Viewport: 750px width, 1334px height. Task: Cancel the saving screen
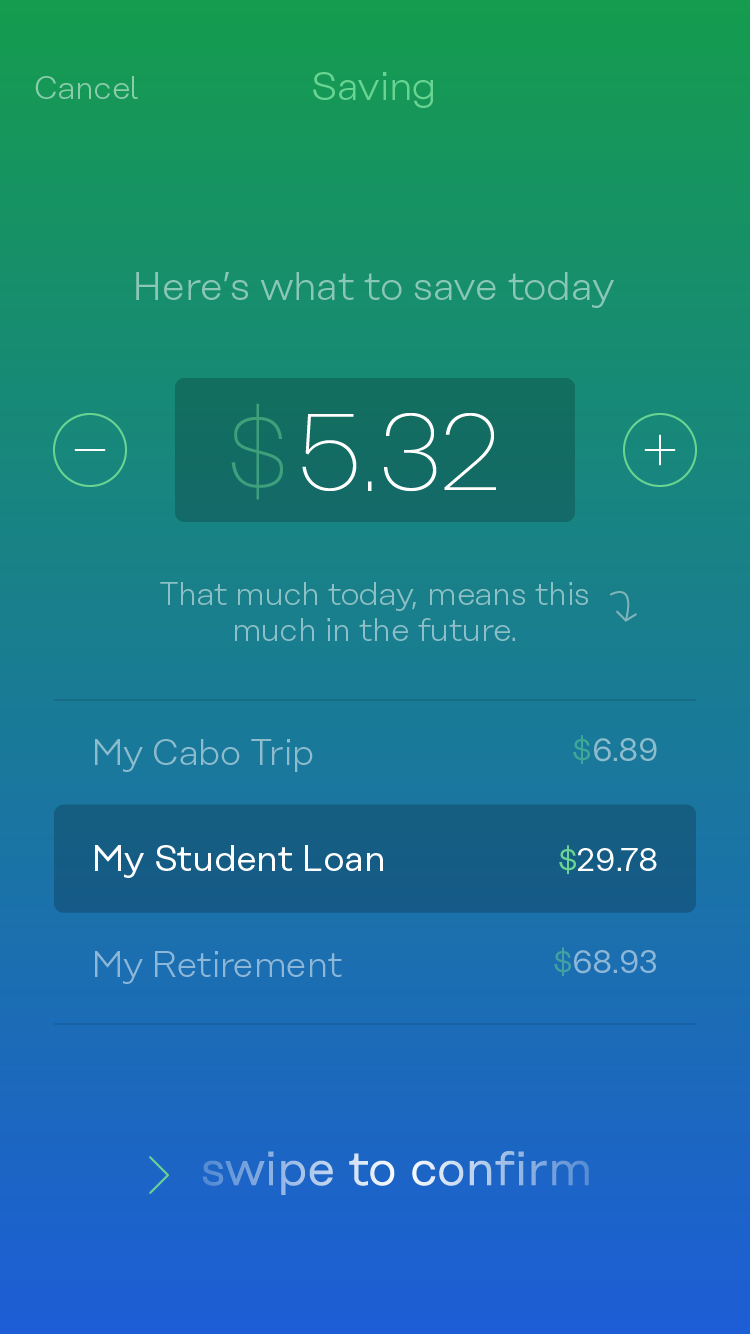pos(86,88)
